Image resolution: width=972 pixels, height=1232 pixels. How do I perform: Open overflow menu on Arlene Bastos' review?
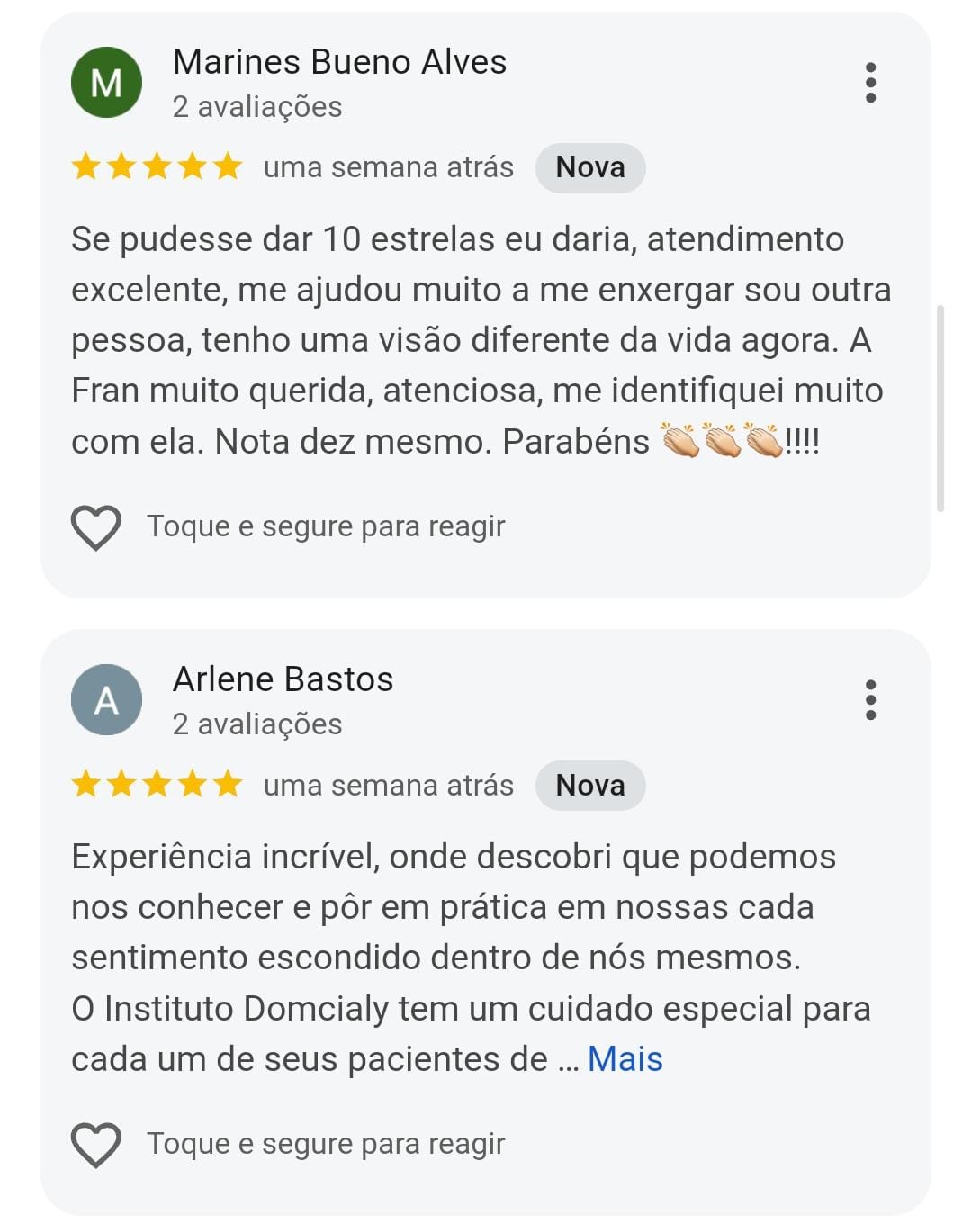[x=870, y=700]
